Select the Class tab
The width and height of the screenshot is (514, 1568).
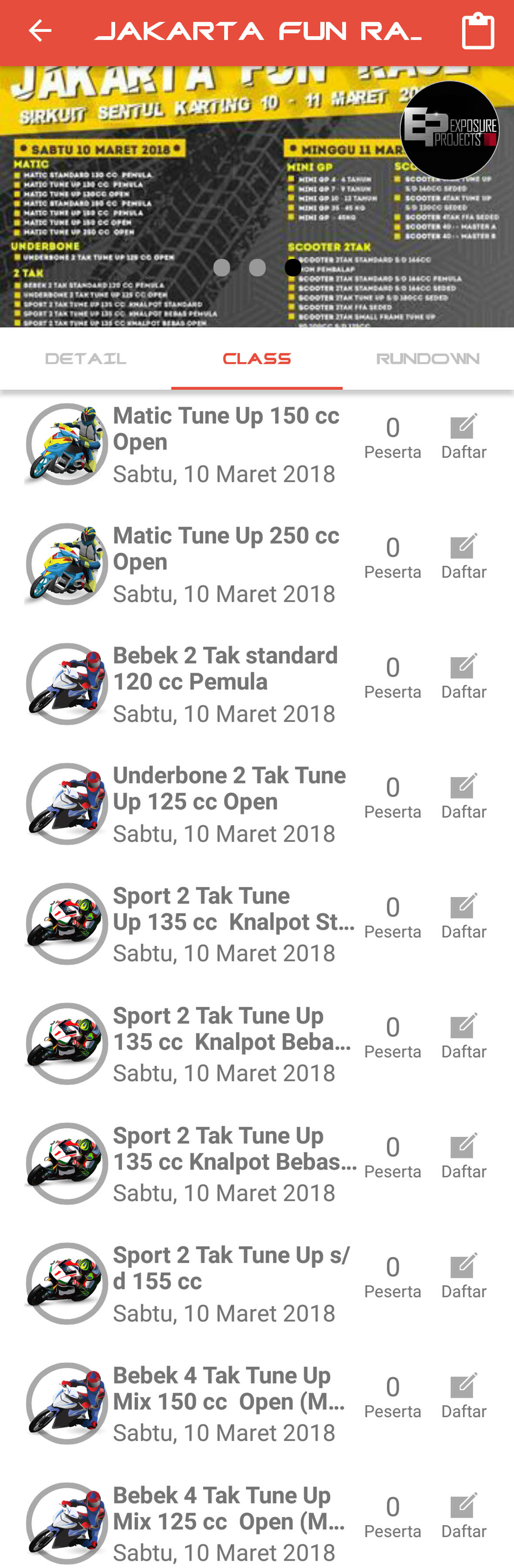tap(256, 359)
